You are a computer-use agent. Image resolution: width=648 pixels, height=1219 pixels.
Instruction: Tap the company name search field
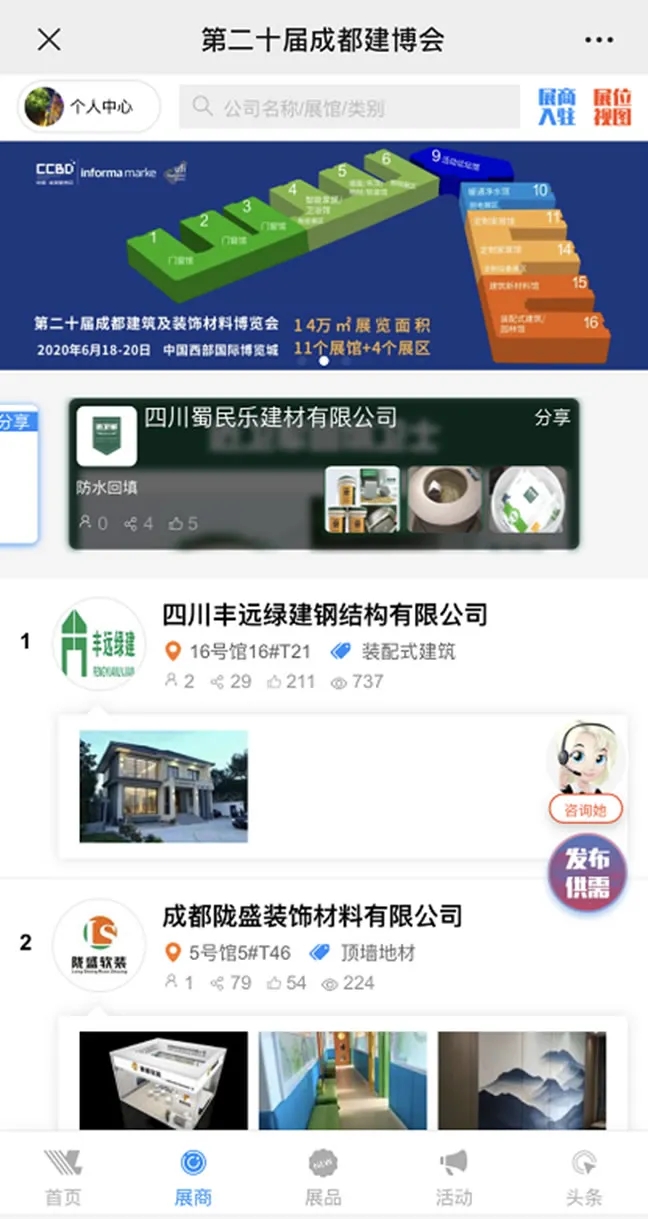(350, 107)
